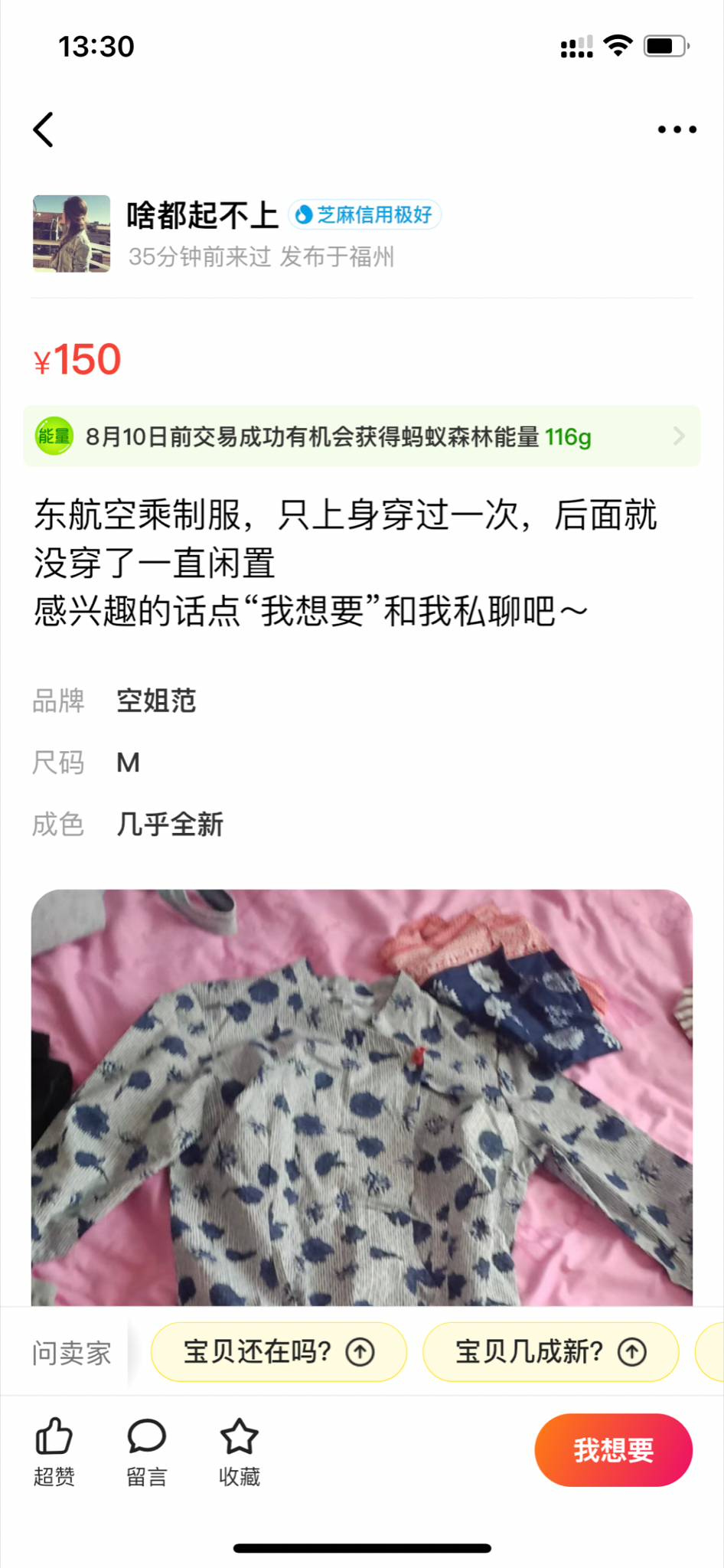Tap the 我想要 button
The height and width of the screenshot is (1568, 724).
coord(613,1450)
